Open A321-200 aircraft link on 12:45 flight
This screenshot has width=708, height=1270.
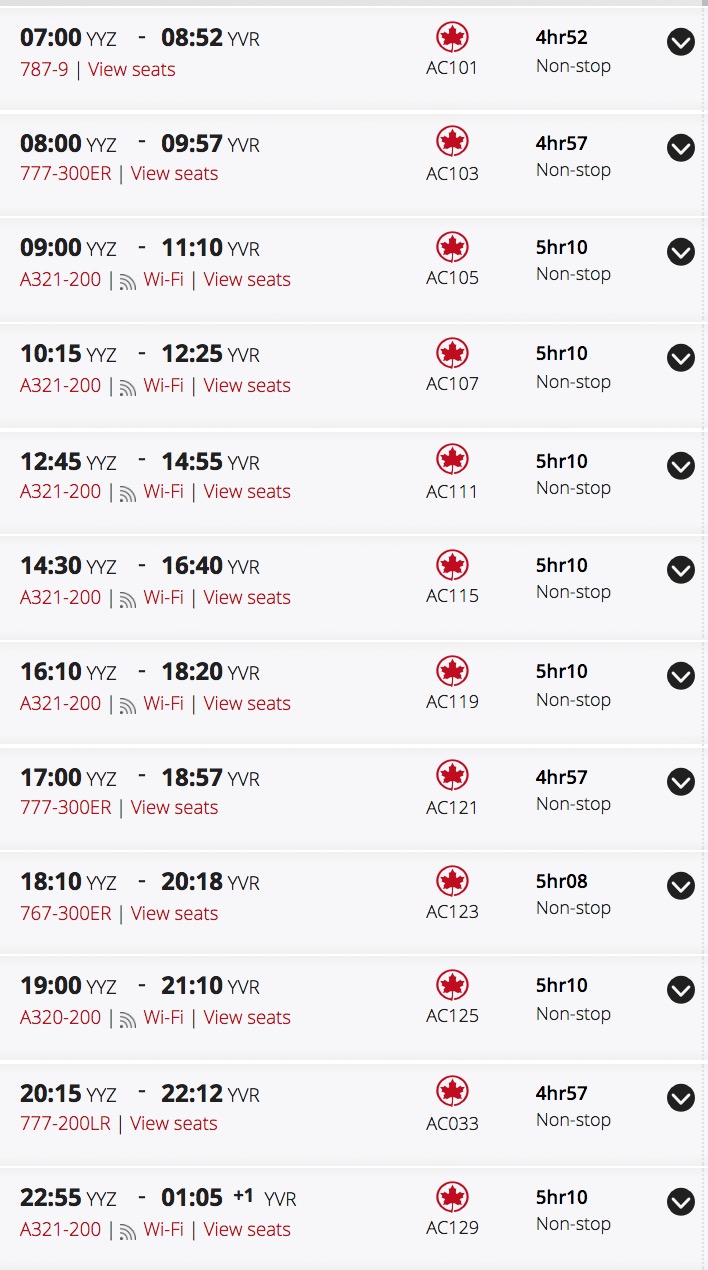pyautogui.click(x=61, y=491)
